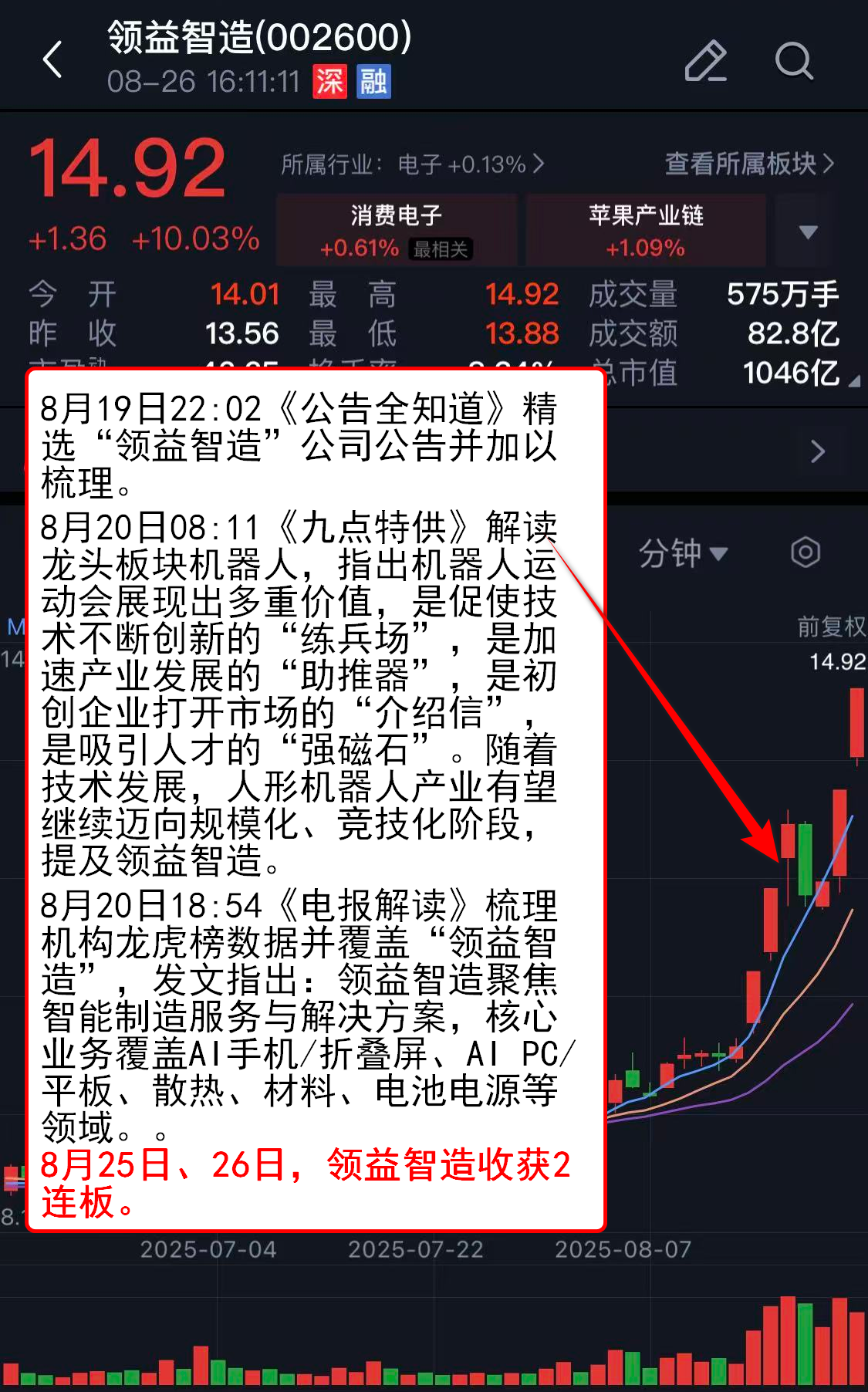Open the 所属行业 电子 industry link
This screenshot has width=868, height=1392.
coord(412,164)
